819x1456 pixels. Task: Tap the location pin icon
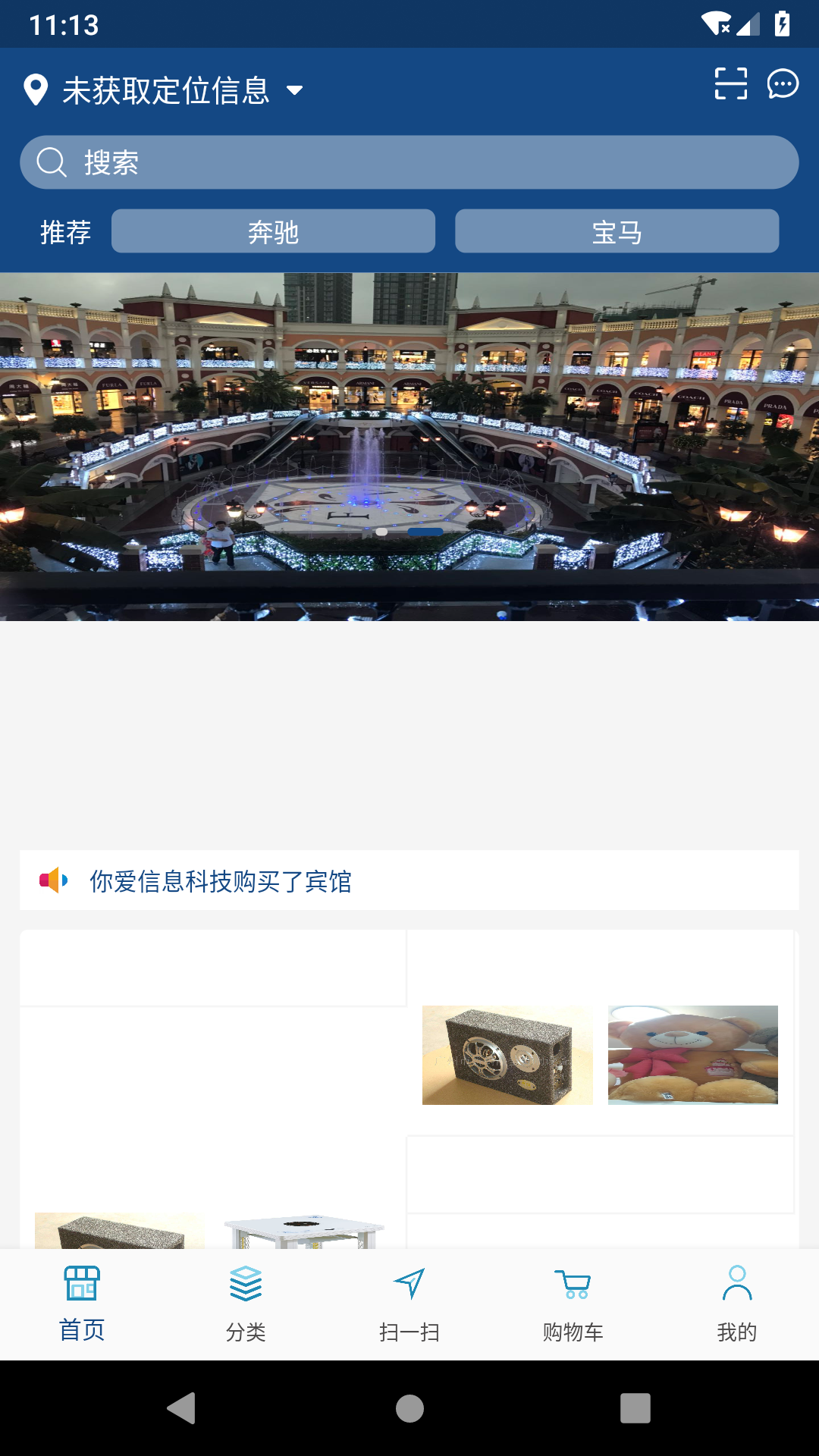(35, 89)
